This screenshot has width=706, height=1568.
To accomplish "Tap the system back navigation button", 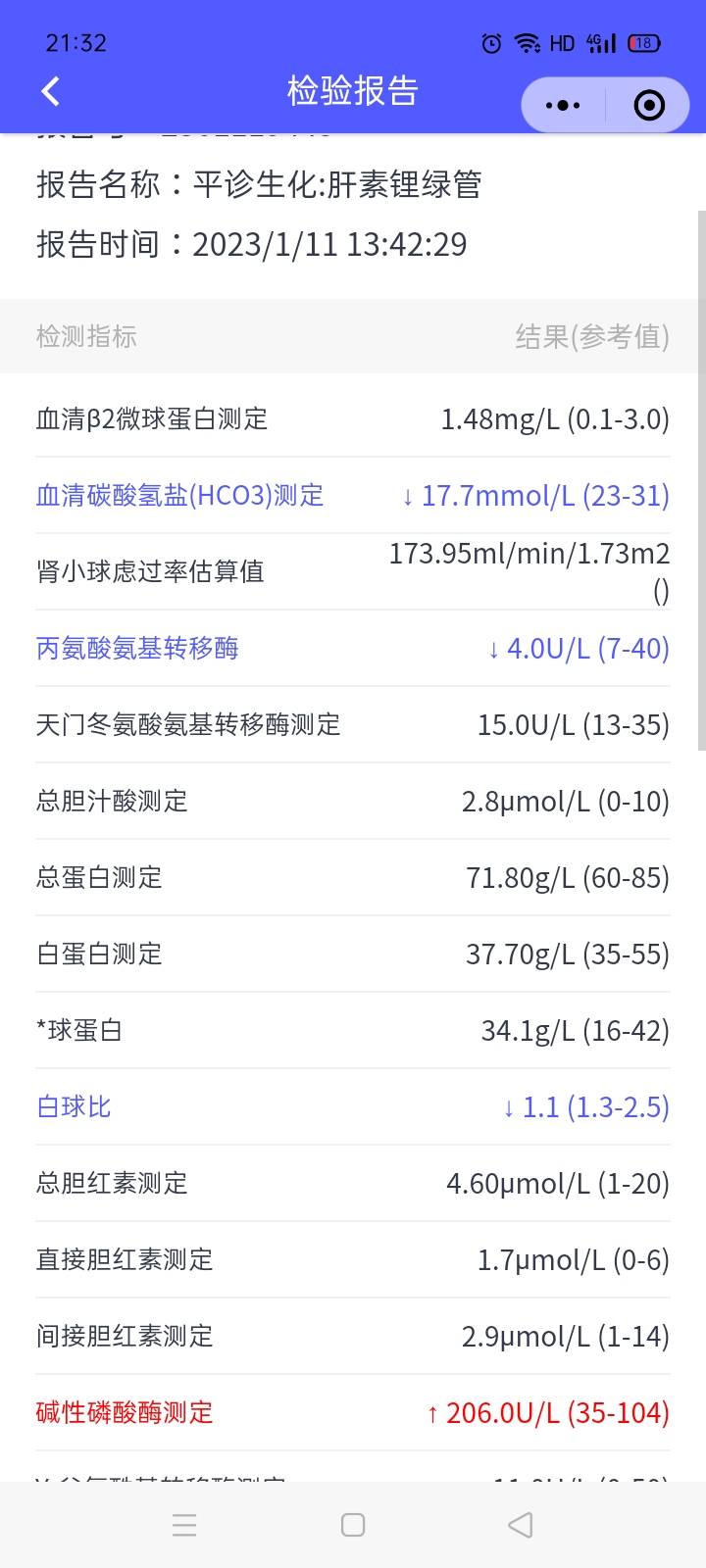I will click(x=521, y=1525).
